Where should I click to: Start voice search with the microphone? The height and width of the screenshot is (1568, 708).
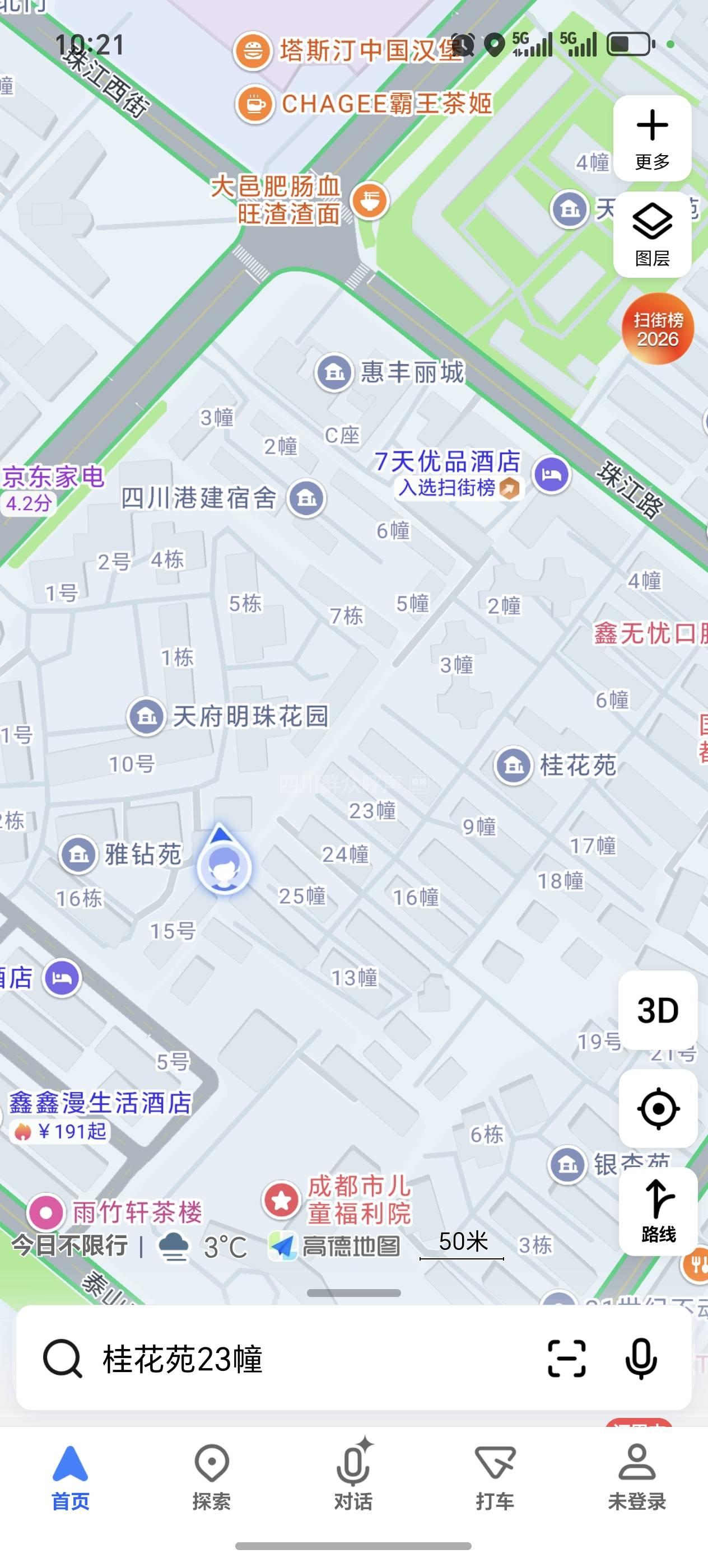pos(641,1359)
